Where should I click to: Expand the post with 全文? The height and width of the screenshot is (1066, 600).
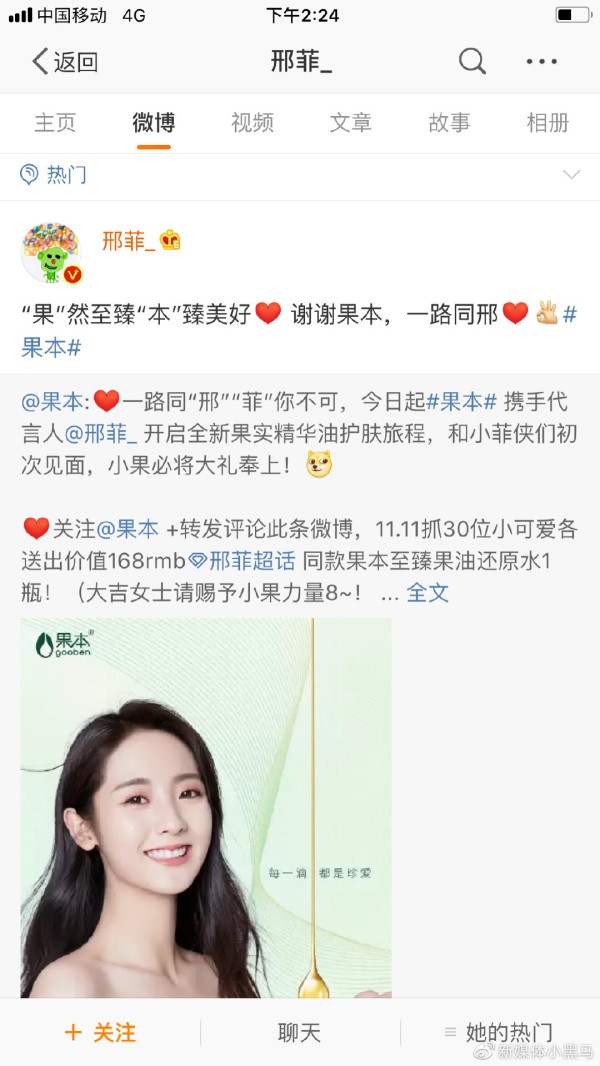[x=427, y=592]
